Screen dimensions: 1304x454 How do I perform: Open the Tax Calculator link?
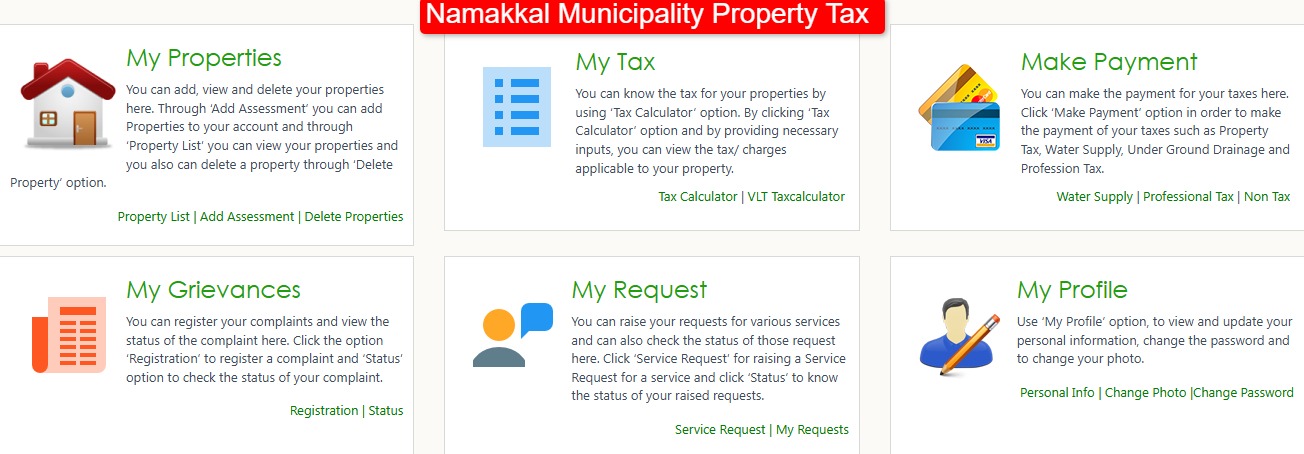[697, 197]
